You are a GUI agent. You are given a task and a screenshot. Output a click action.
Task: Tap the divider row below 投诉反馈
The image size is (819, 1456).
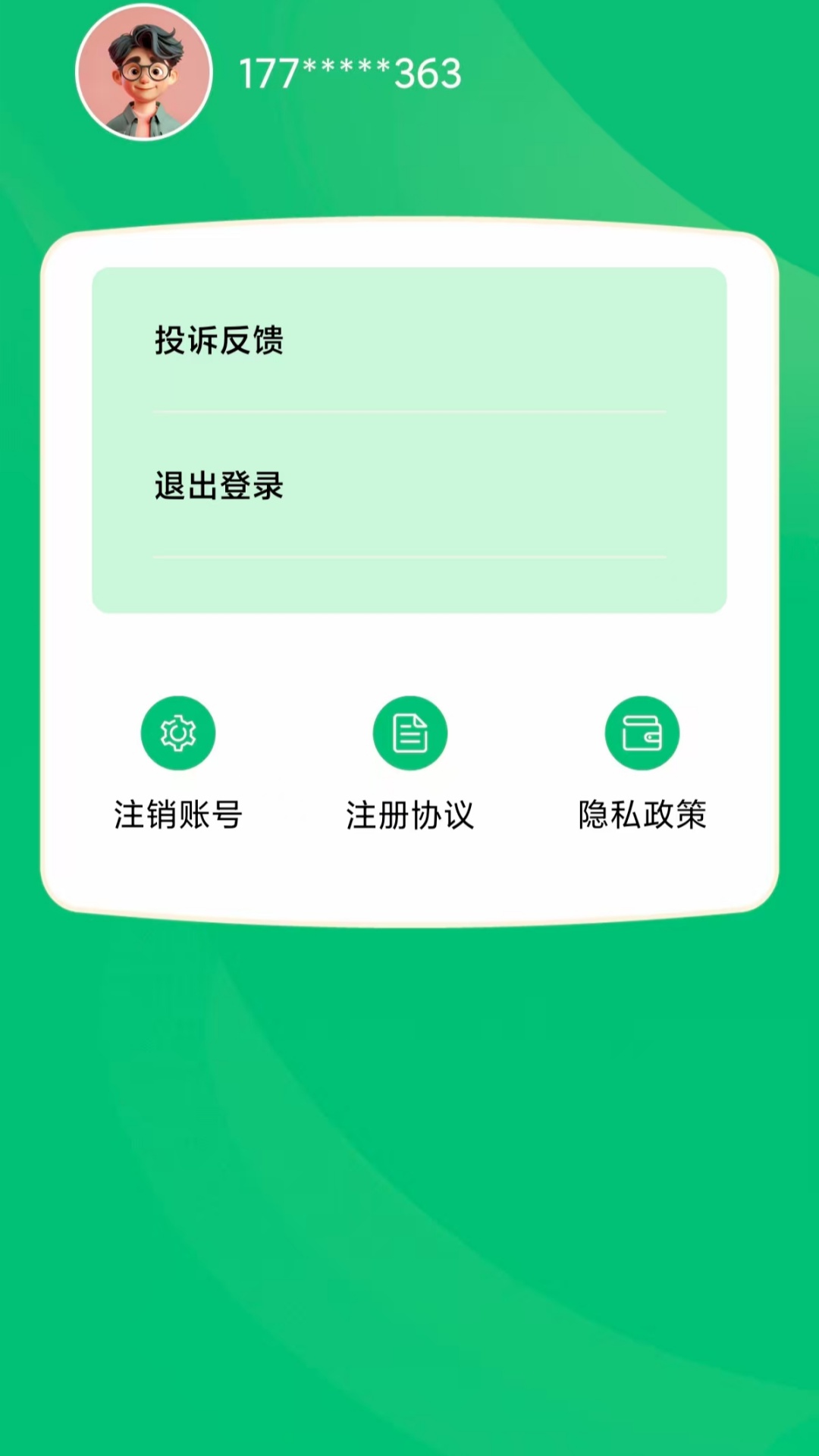click(409, 411)
